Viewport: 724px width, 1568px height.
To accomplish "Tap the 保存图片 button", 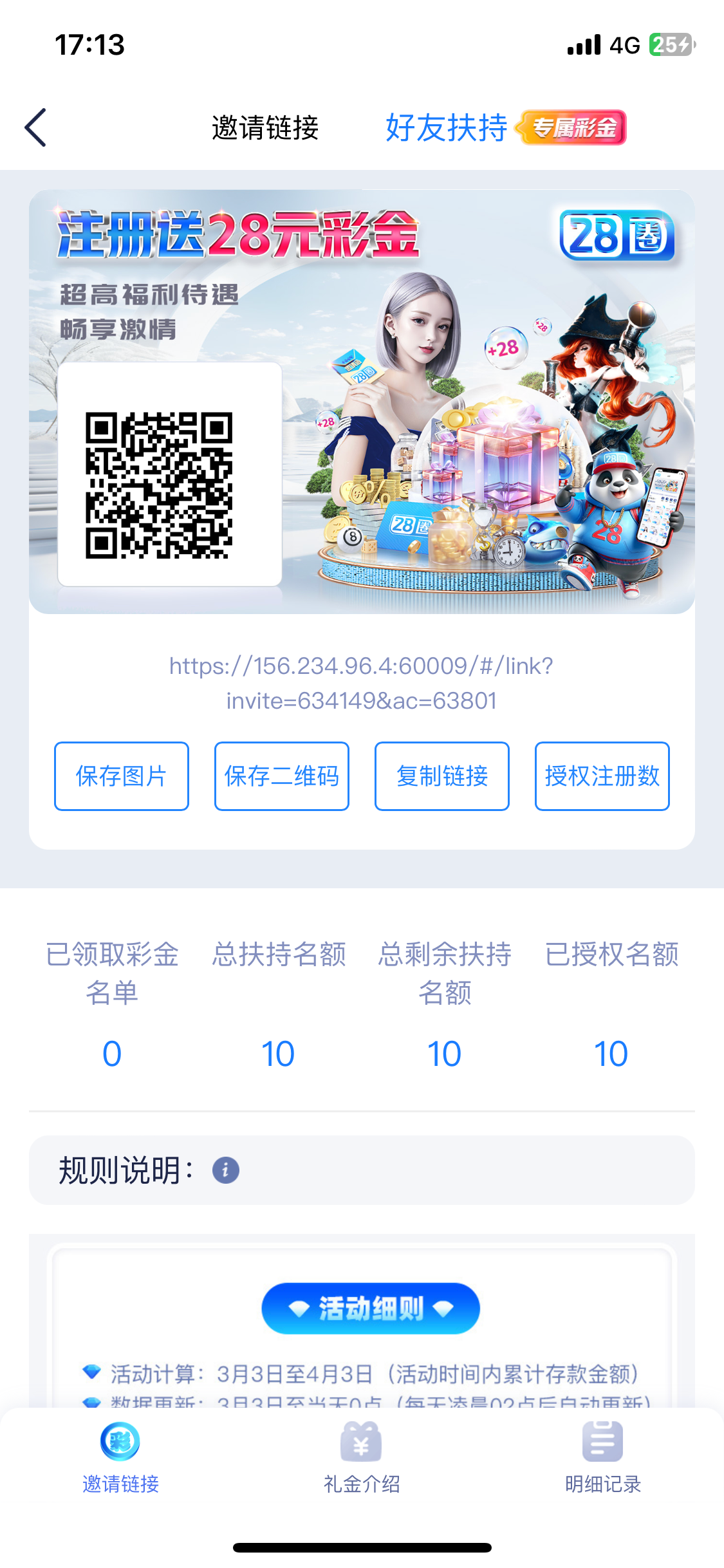I will [121, 776].
